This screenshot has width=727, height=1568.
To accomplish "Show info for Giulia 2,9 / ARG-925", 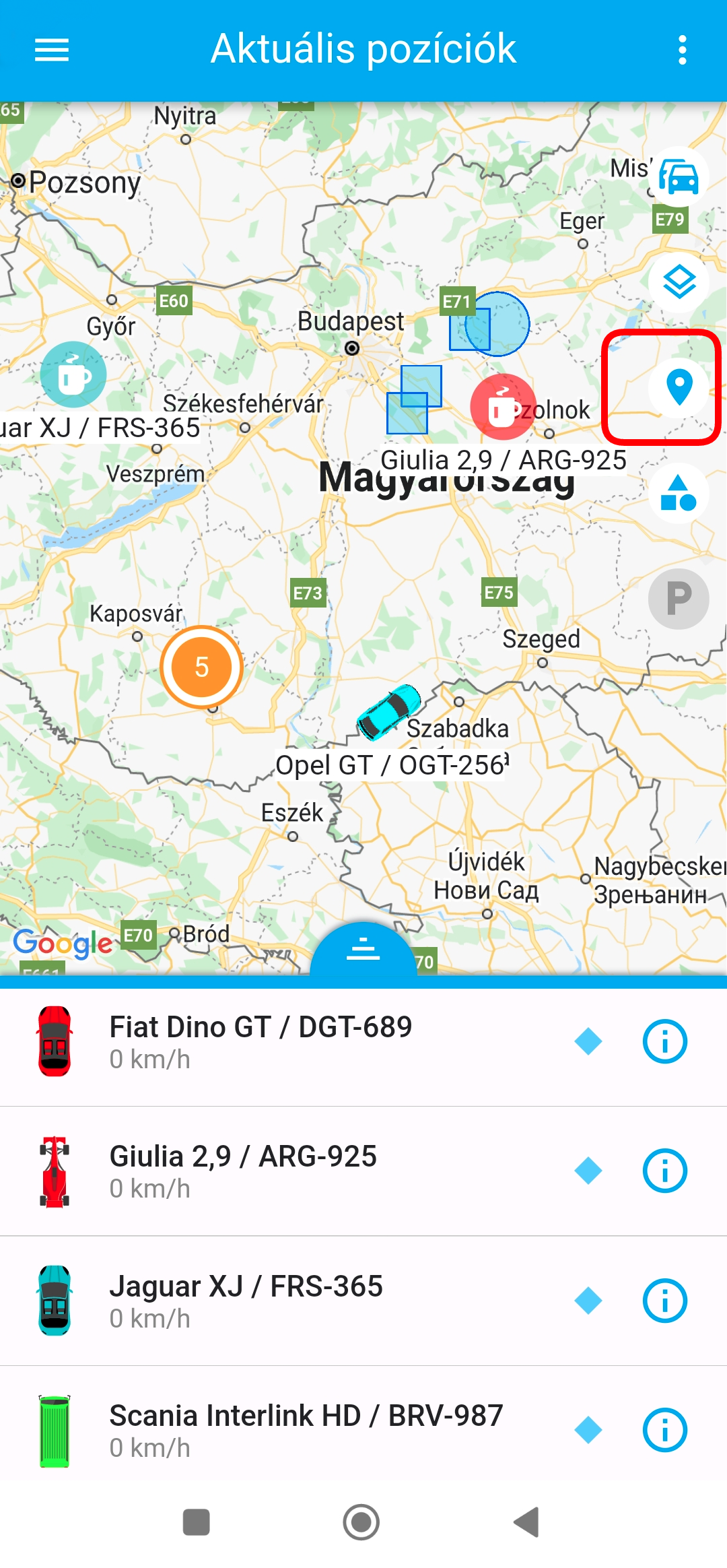I will 664,1171.
